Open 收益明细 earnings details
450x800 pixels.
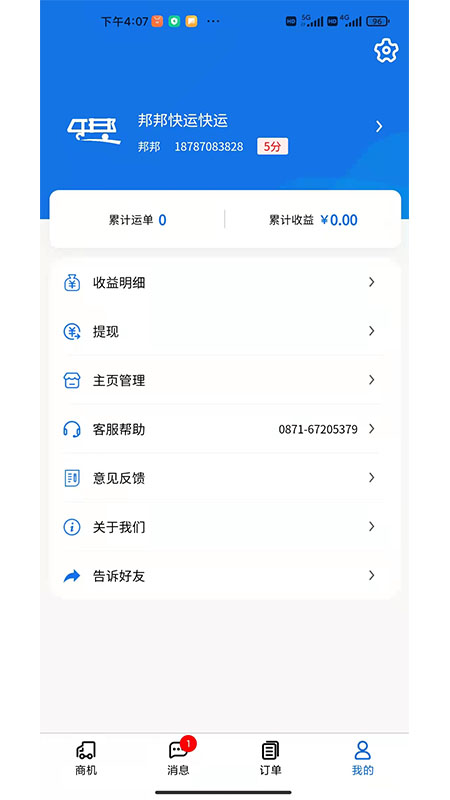click(x=224, y=283)
